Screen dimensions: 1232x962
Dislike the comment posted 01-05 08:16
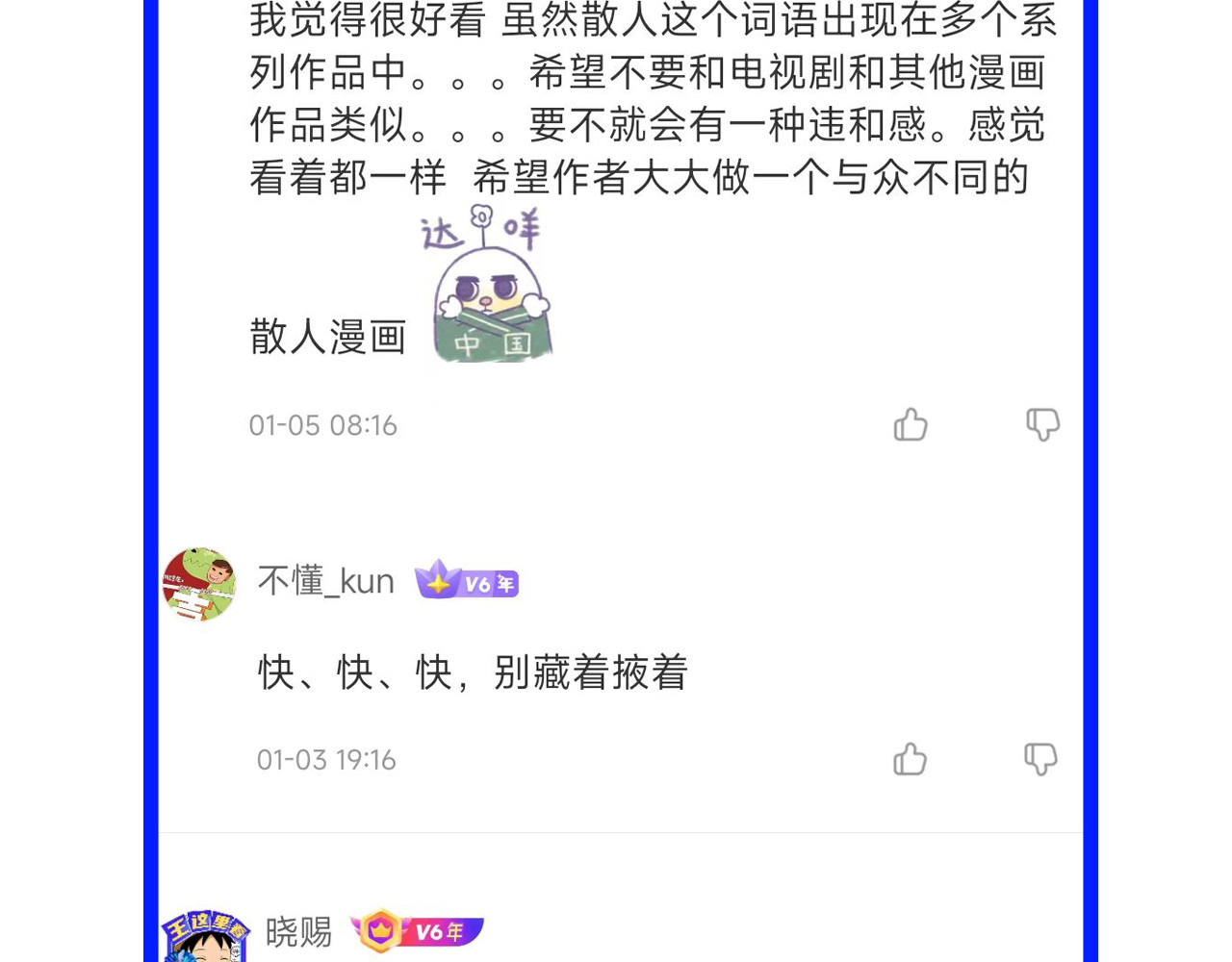(1042, 424)
